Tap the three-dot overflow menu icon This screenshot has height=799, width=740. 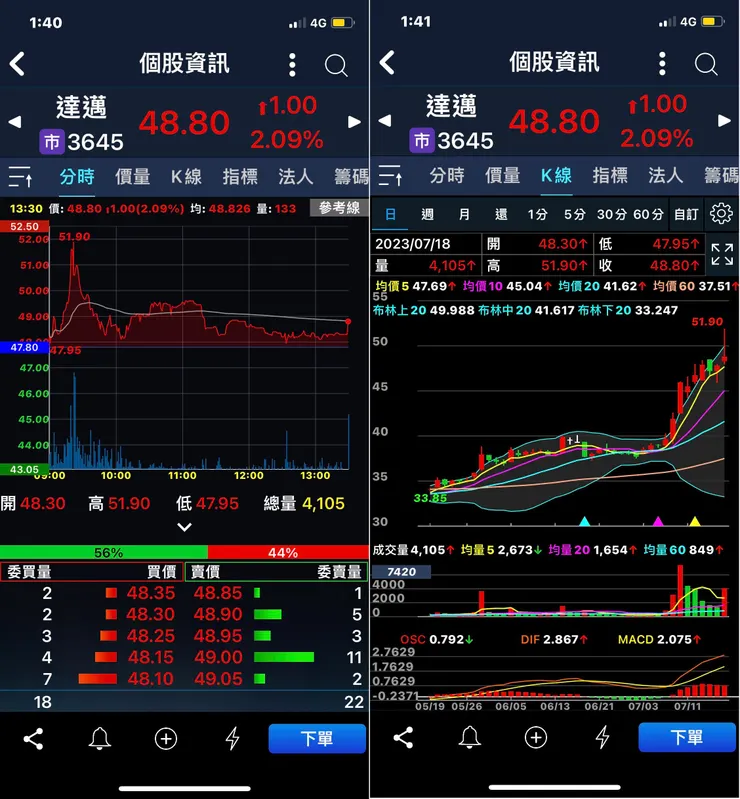click(291, 64)
